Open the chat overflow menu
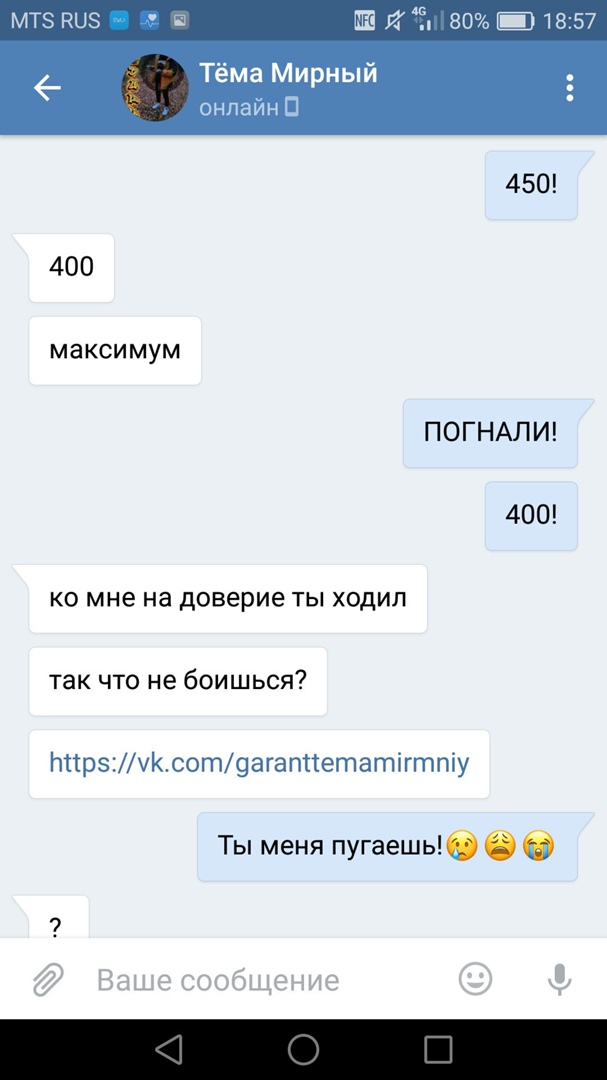The image size is (607, 1080). [569, 88]
